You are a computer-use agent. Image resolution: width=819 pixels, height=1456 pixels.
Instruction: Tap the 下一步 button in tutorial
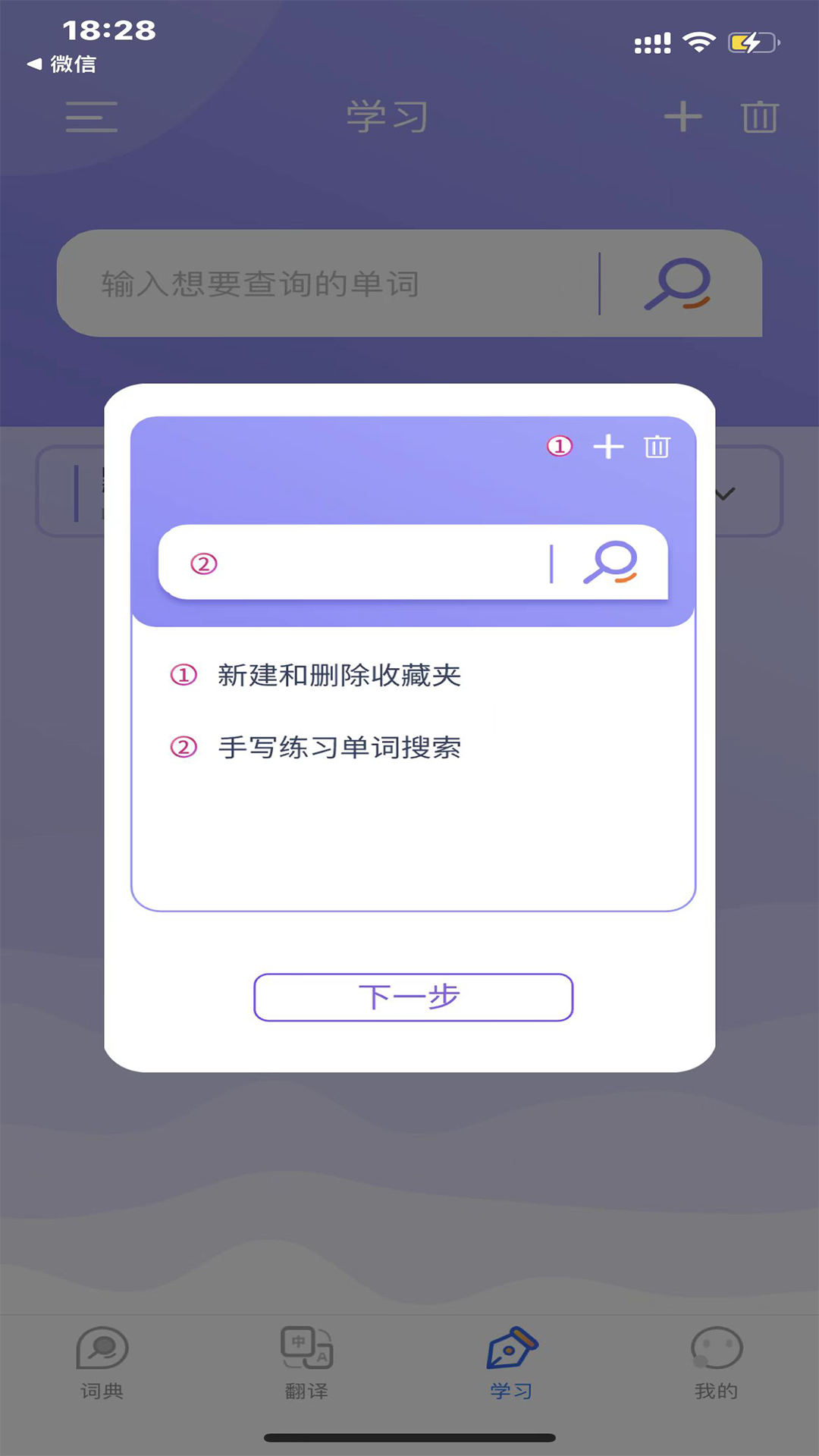pyautogui.click(x=413, y=996)
